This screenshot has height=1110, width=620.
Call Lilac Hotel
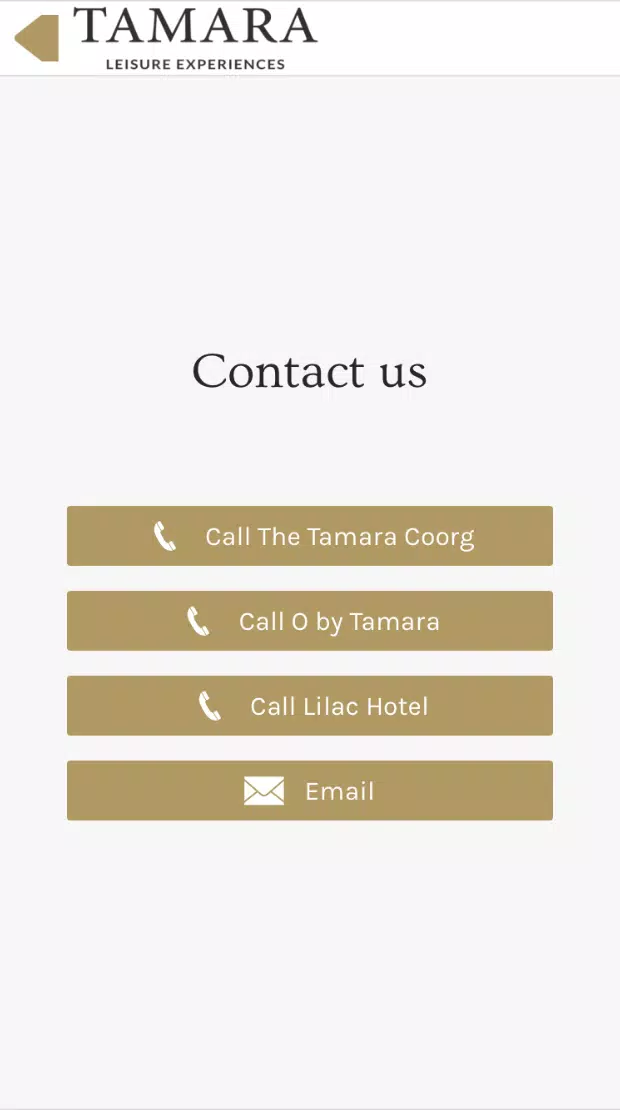coord(310,706)
